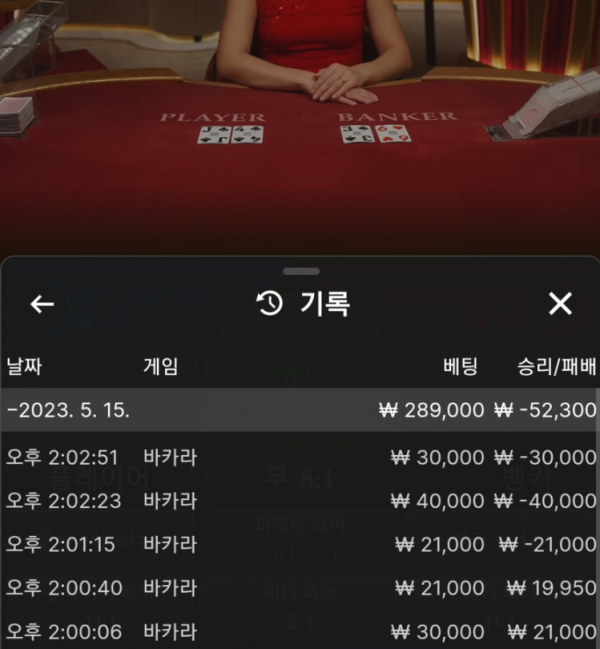The image size is (600, 649).
Task: Tap the drag handle atop the history sheet
Action: pos(300,271)
